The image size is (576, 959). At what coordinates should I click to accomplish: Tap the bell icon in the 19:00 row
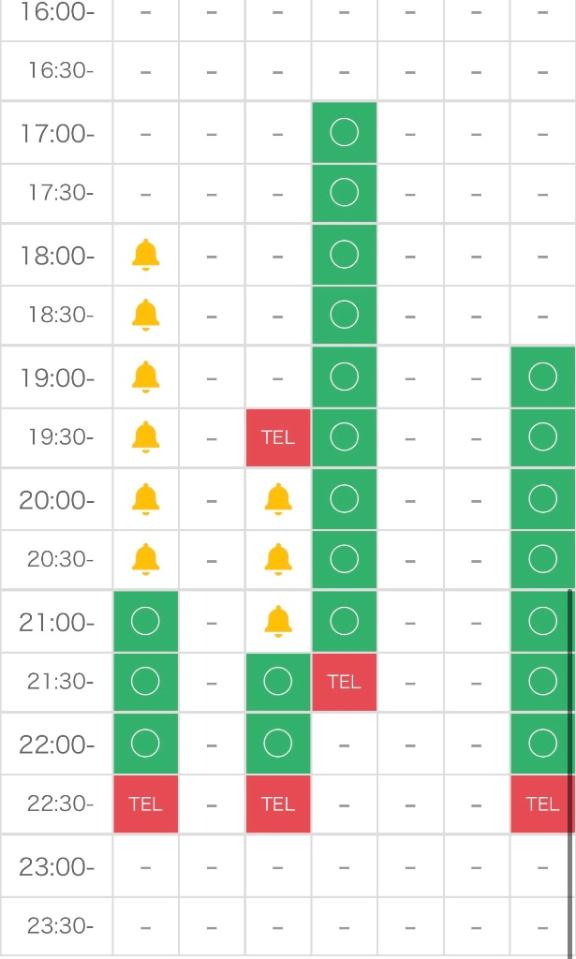146,377
